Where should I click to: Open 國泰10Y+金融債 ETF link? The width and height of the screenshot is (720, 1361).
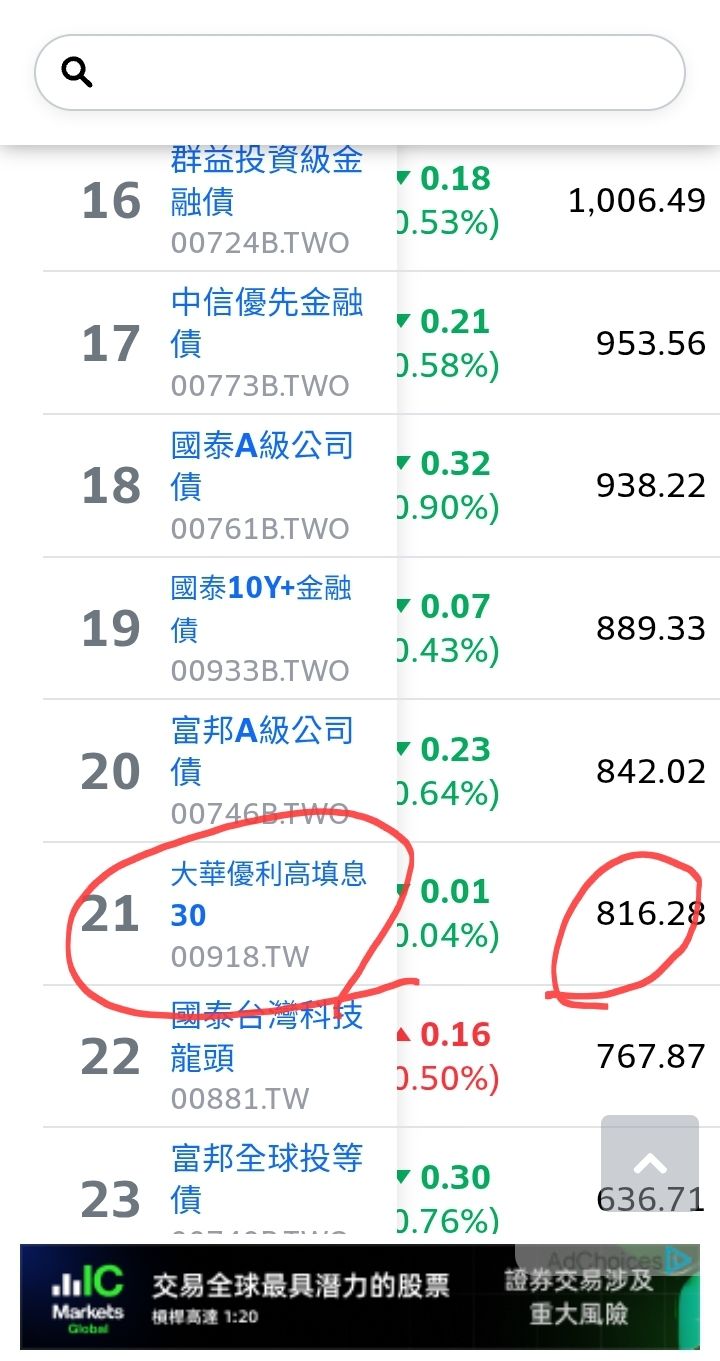(x=261, y=607)
